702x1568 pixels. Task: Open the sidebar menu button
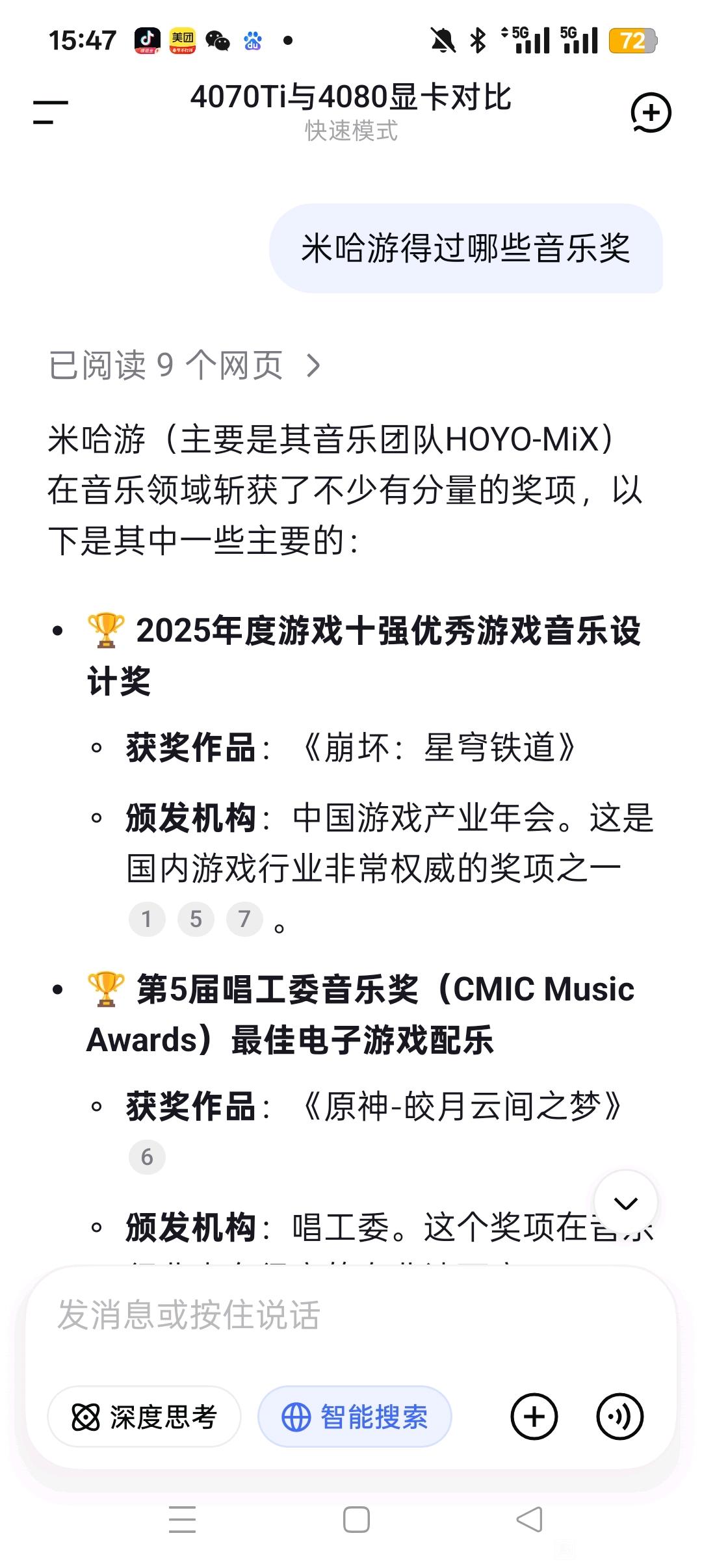[51, 112]
